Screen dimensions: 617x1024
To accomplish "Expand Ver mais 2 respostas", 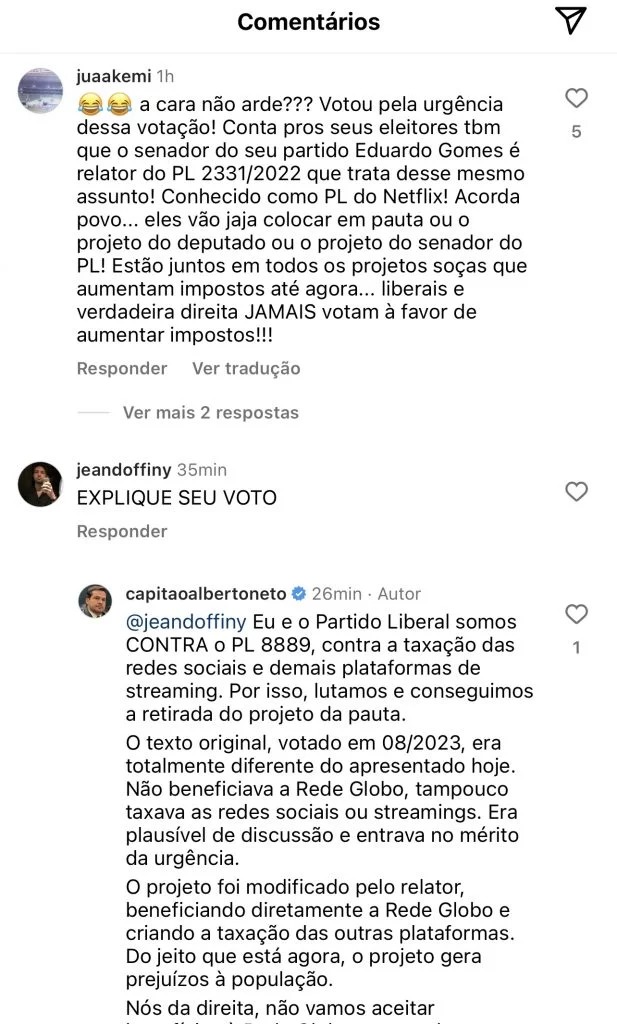I will (x=210, y=412).
